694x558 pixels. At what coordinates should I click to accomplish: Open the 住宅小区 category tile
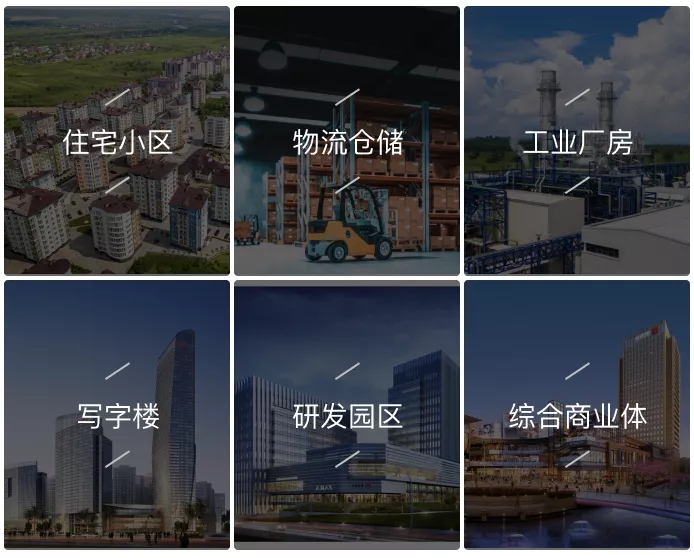tap(117, 141)
